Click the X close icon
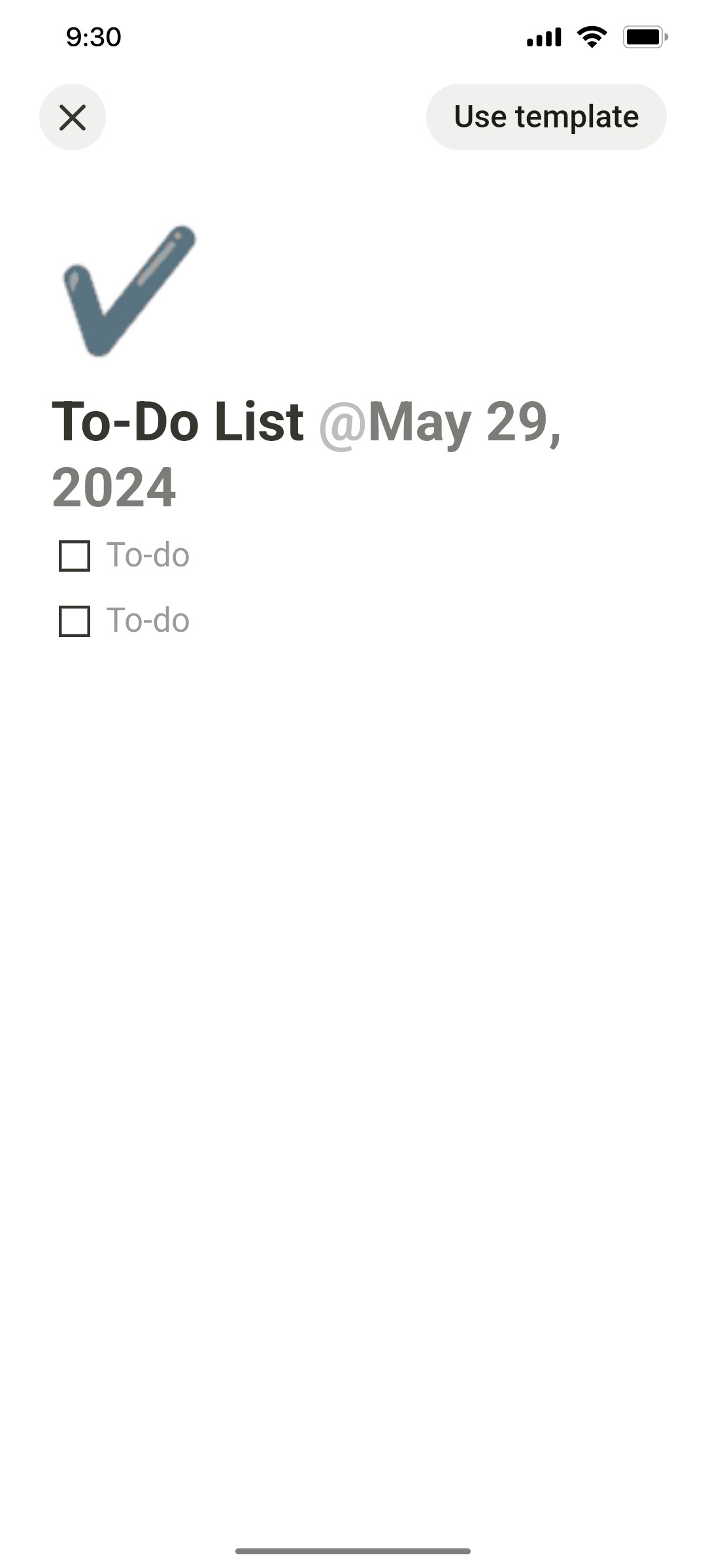 [72, 118]
